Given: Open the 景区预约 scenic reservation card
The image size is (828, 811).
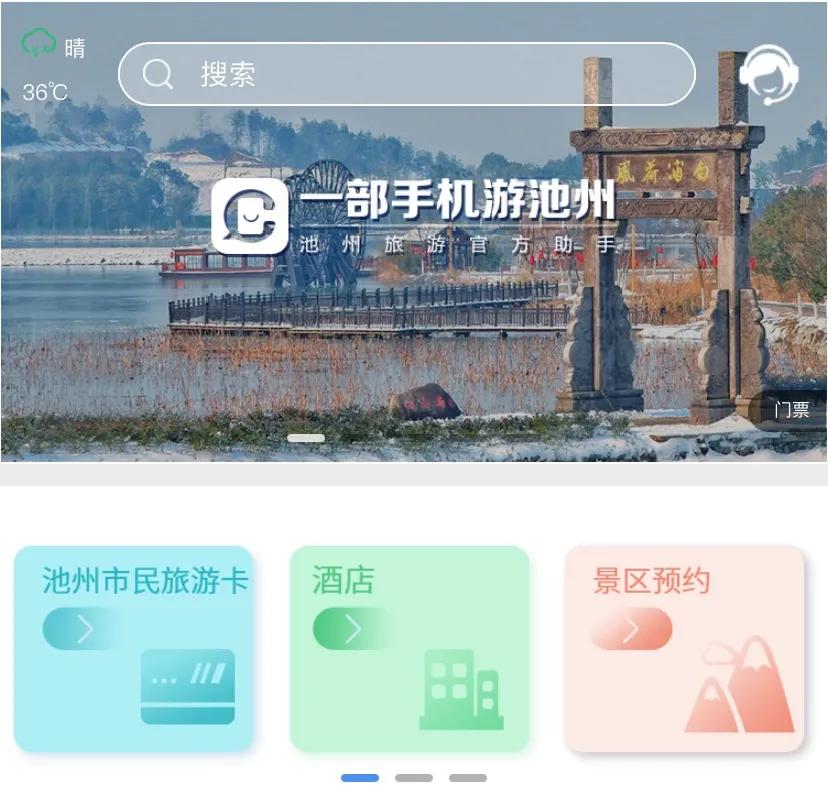Looking at the screenshot, I should click(x=684, y=649).
